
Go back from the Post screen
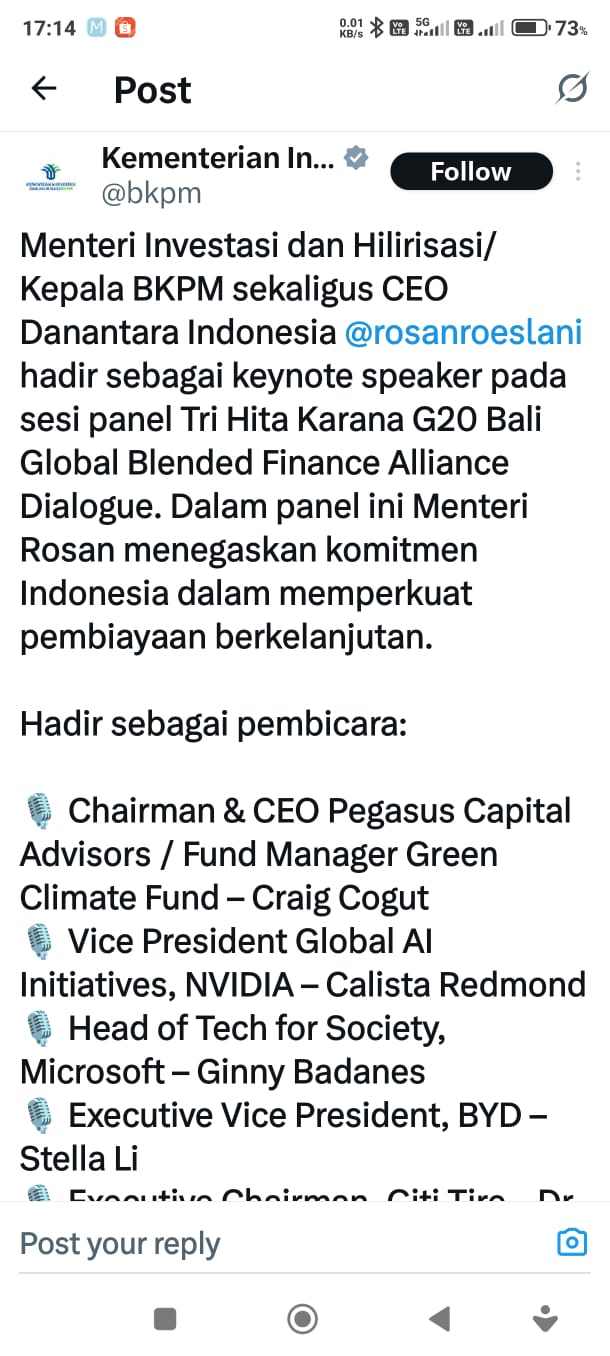click(44, 89)
